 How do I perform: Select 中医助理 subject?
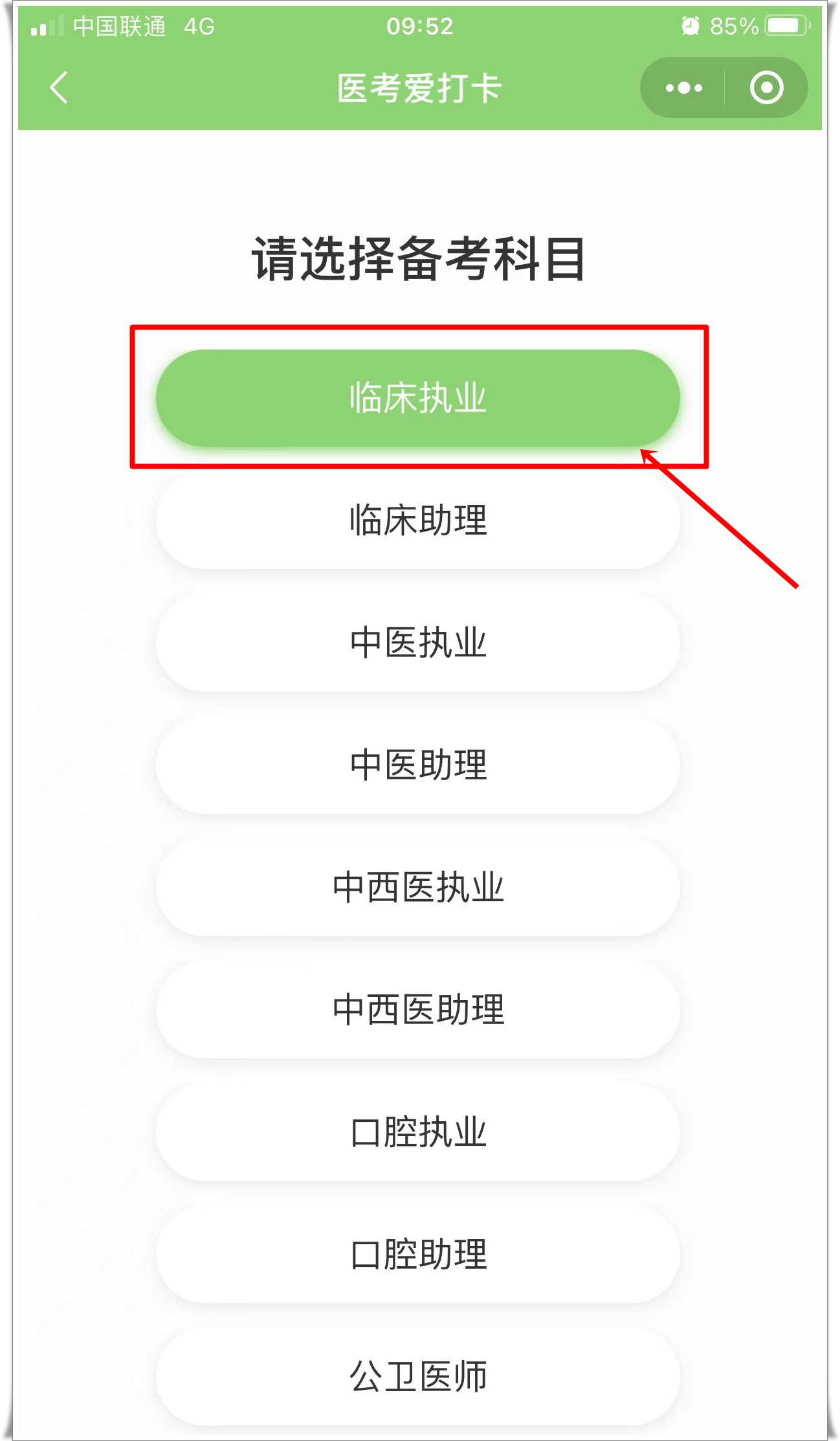click(418, 765)
